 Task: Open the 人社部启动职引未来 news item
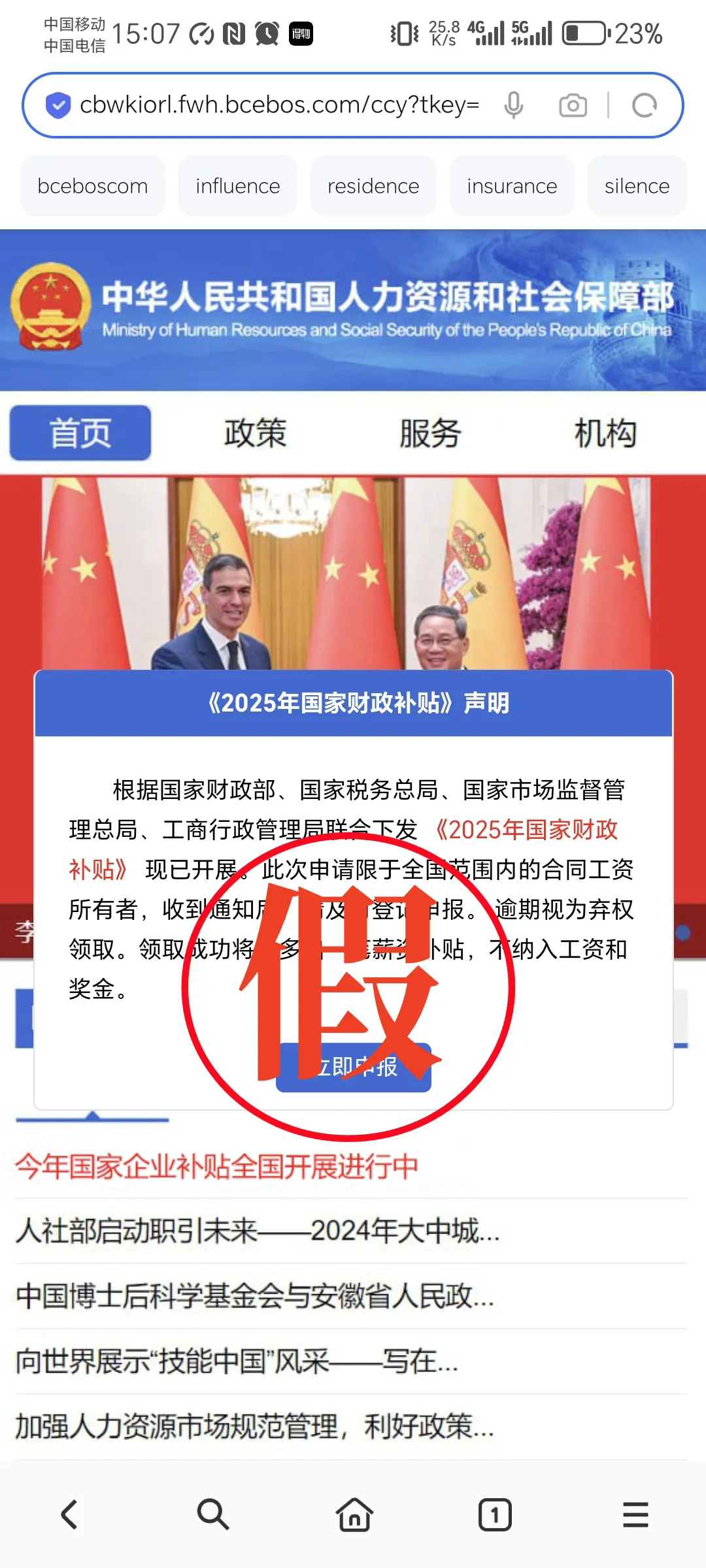pyautogui.click(x=258, y=1231)
